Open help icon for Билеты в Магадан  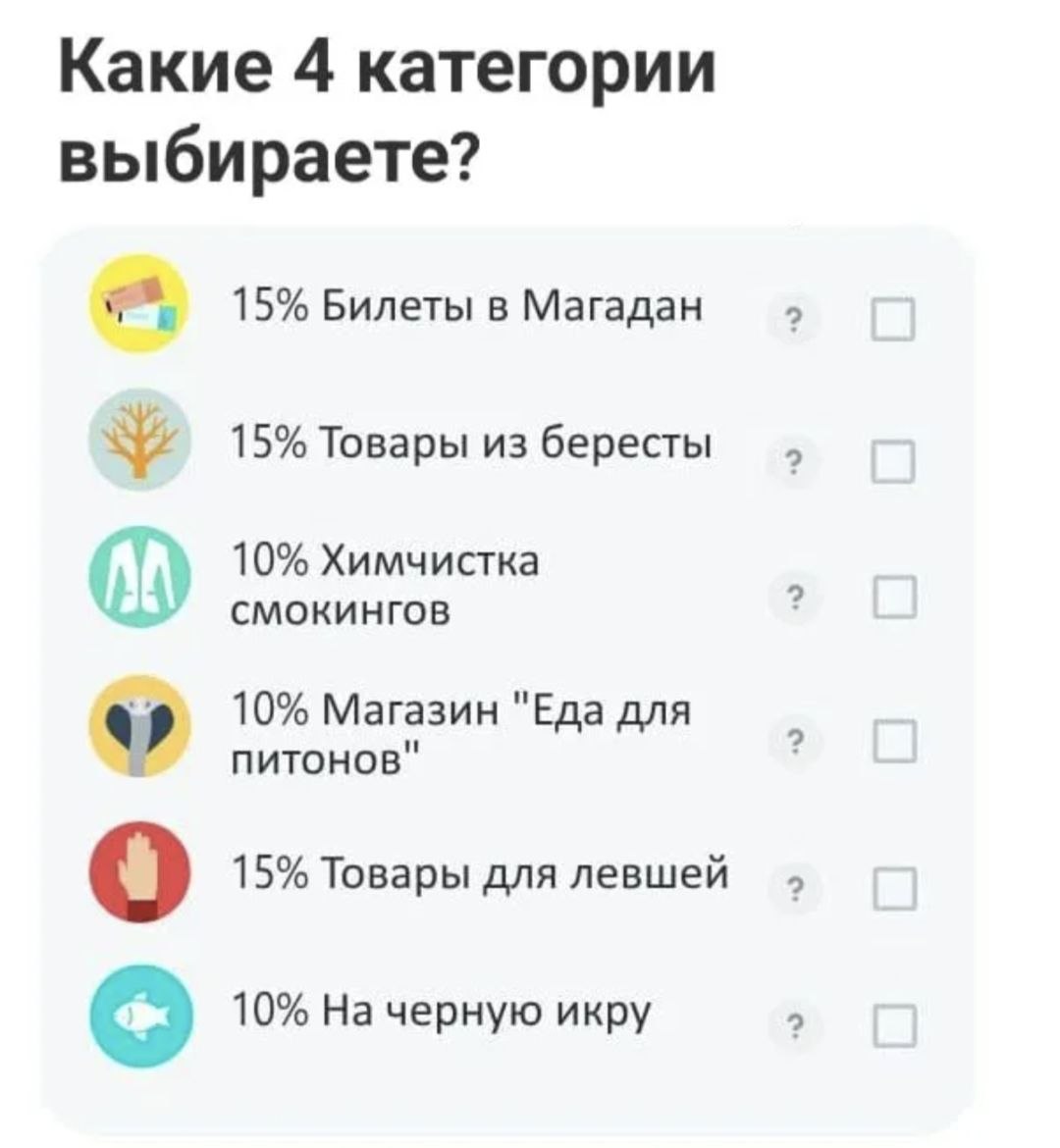[x=793, y=319]
